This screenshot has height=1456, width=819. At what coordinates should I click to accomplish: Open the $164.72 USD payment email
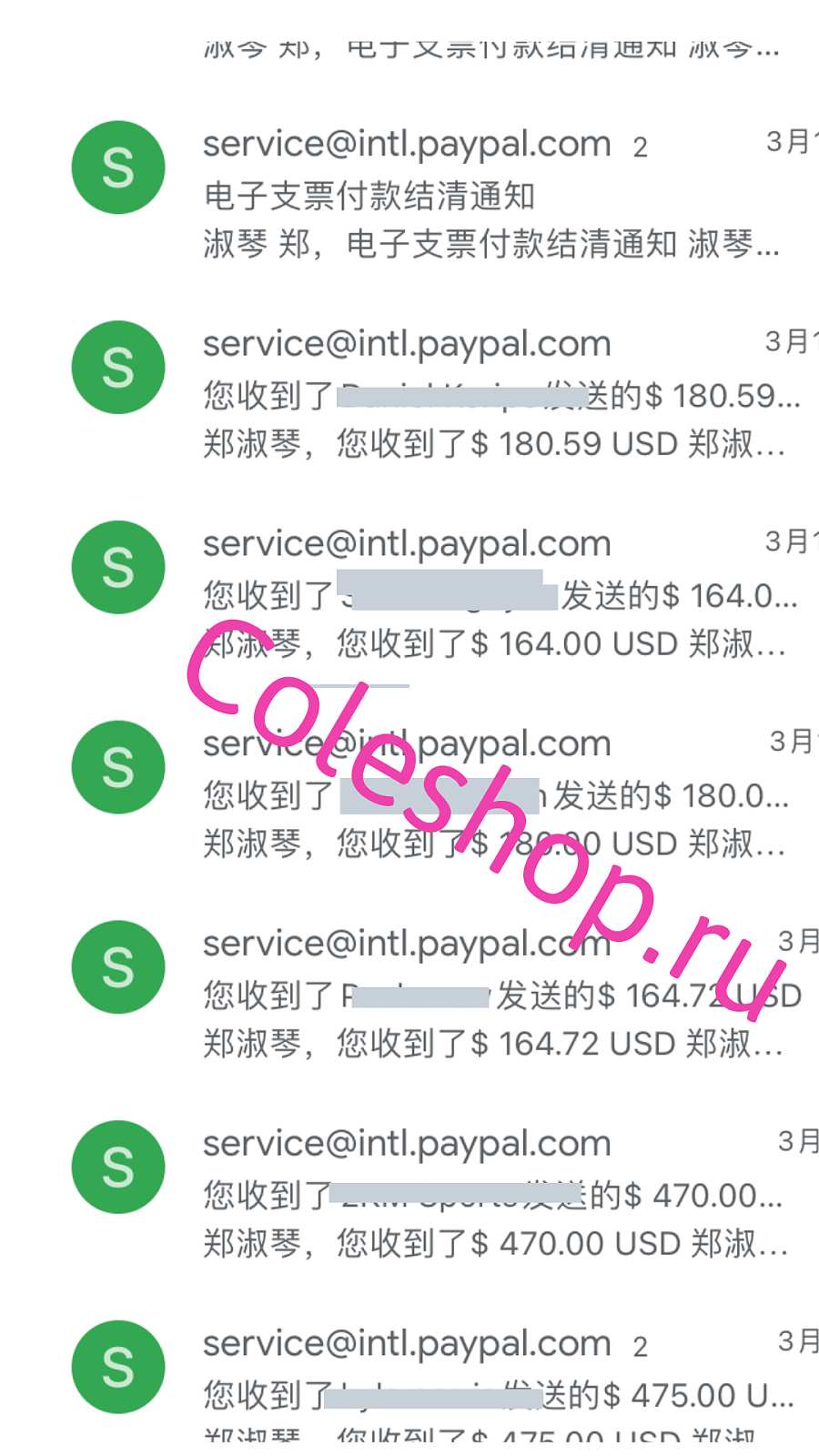(x=409, y=993)
